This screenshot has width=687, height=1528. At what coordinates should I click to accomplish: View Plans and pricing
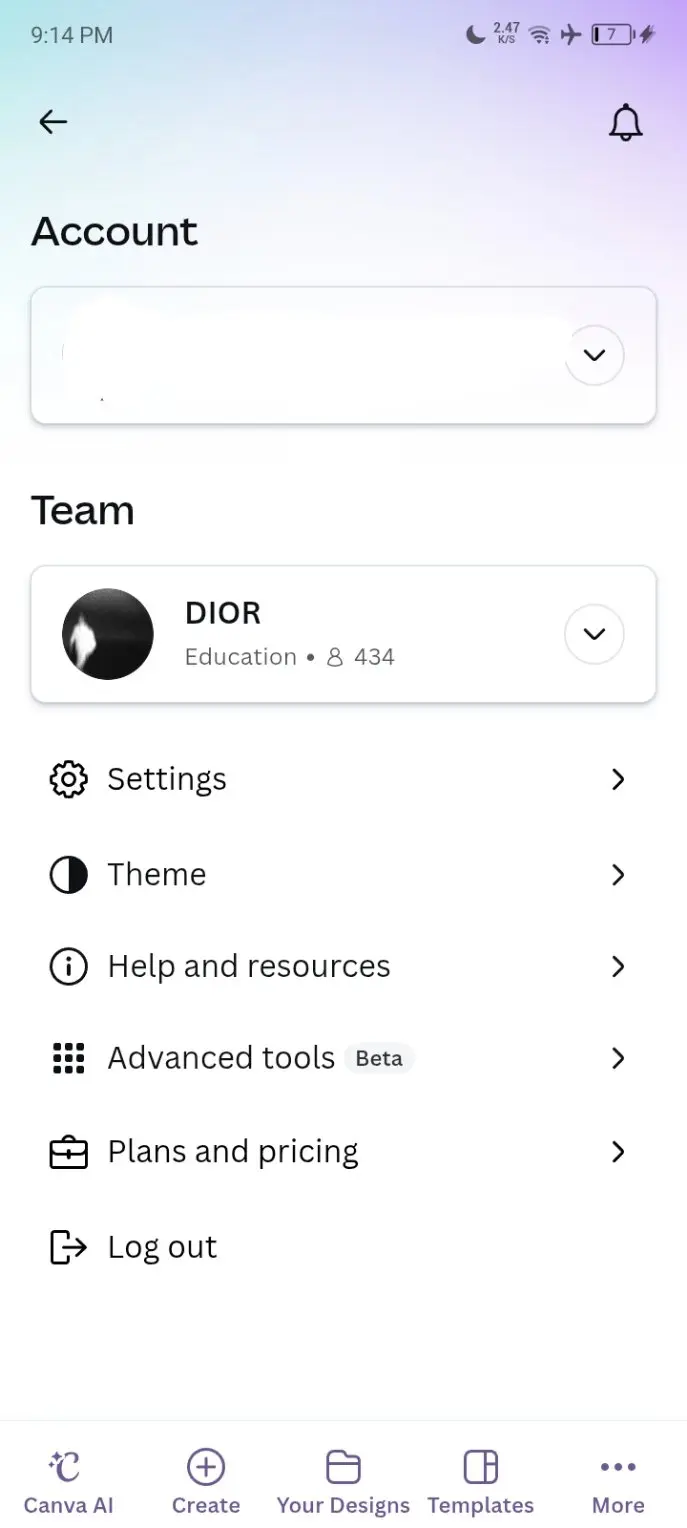[x=343, y=1152]
